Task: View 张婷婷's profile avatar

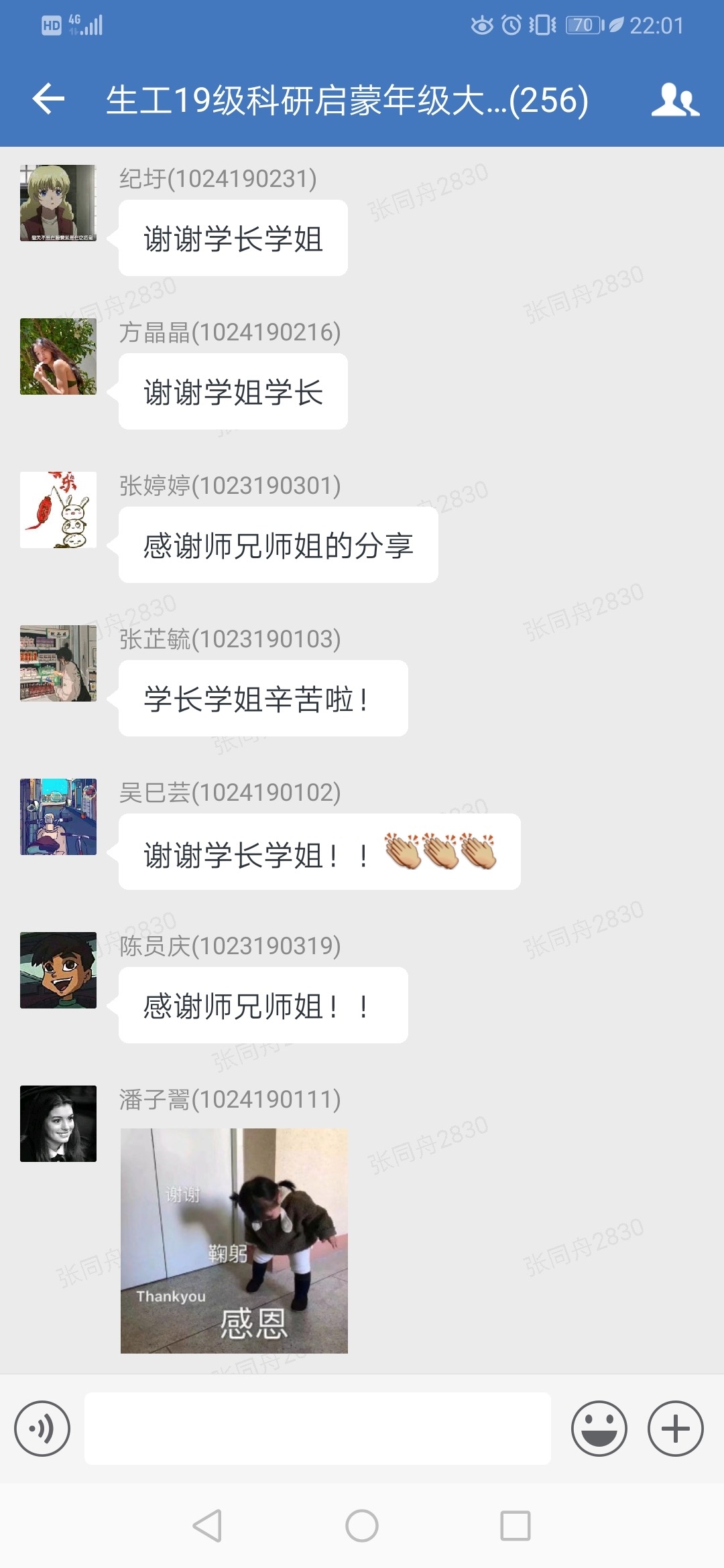Action: (58, 510)
